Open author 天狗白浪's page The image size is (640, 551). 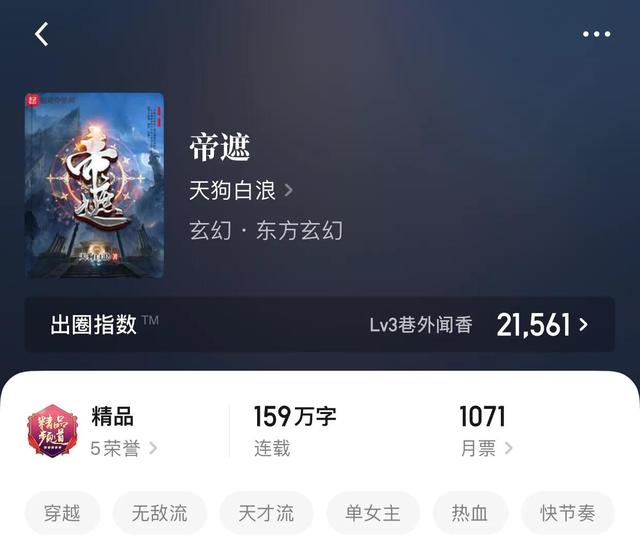tap(241, 189)
